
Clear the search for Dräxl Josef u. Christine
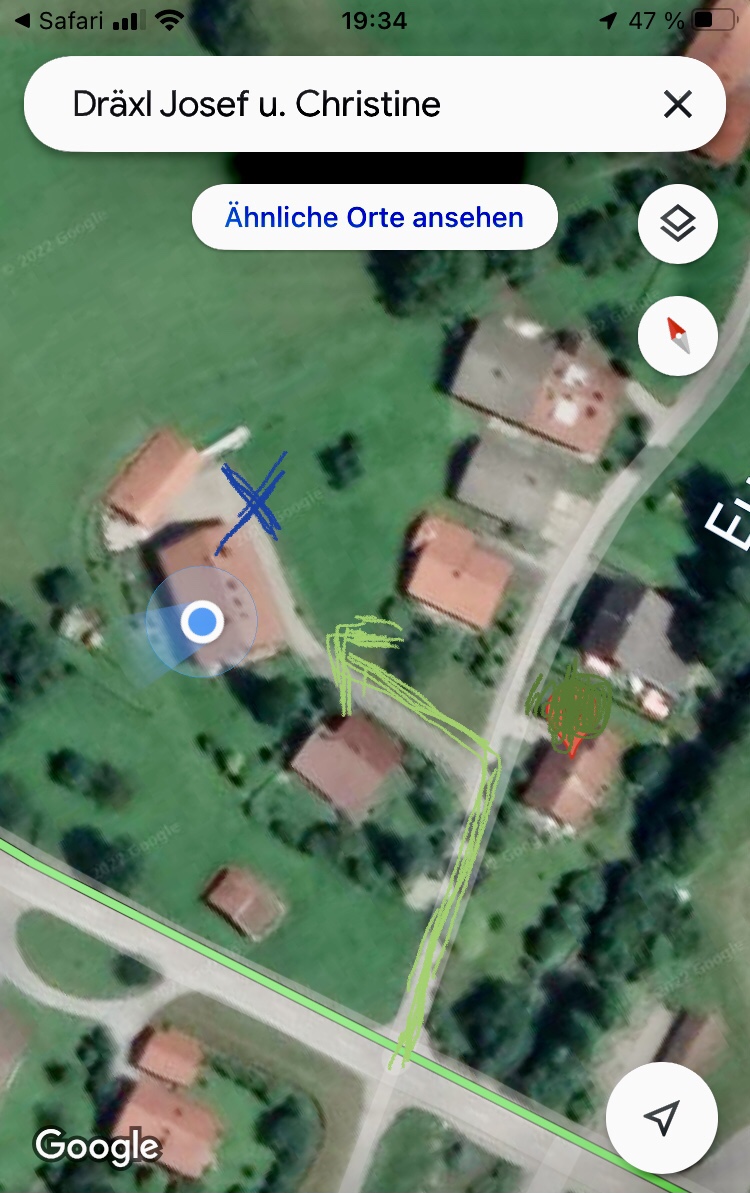[x=677, y=104]
